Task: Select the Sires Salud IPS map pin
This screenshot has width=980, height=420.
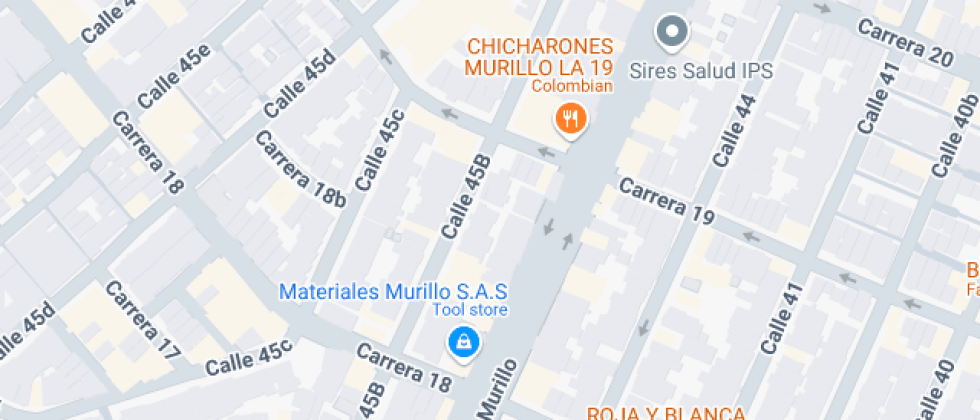Action: [672, 32]
